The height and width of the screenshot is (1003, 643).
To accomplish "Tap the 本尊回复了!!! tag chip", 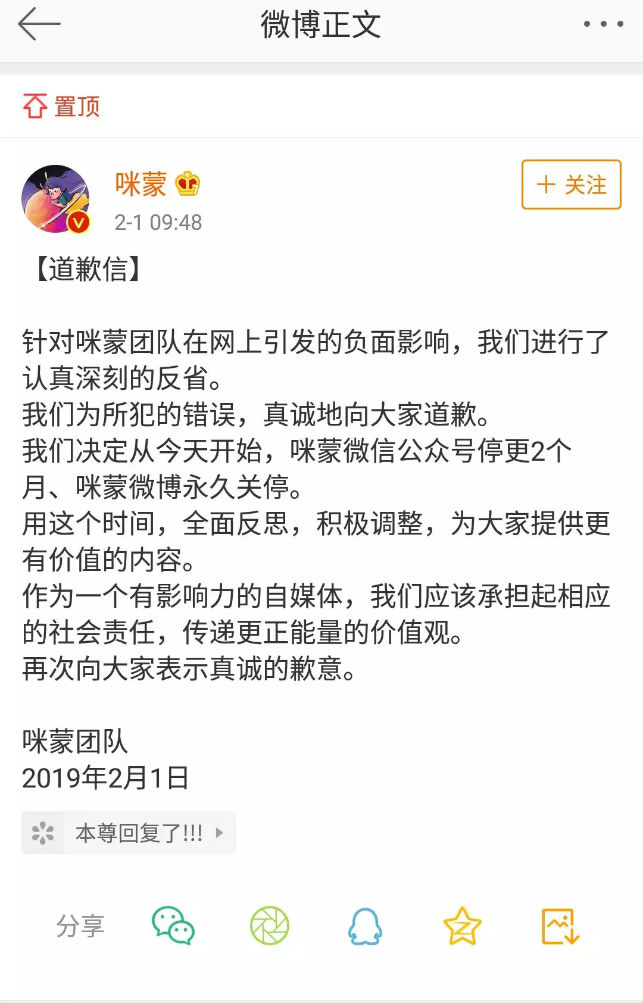I will (129, 832).
